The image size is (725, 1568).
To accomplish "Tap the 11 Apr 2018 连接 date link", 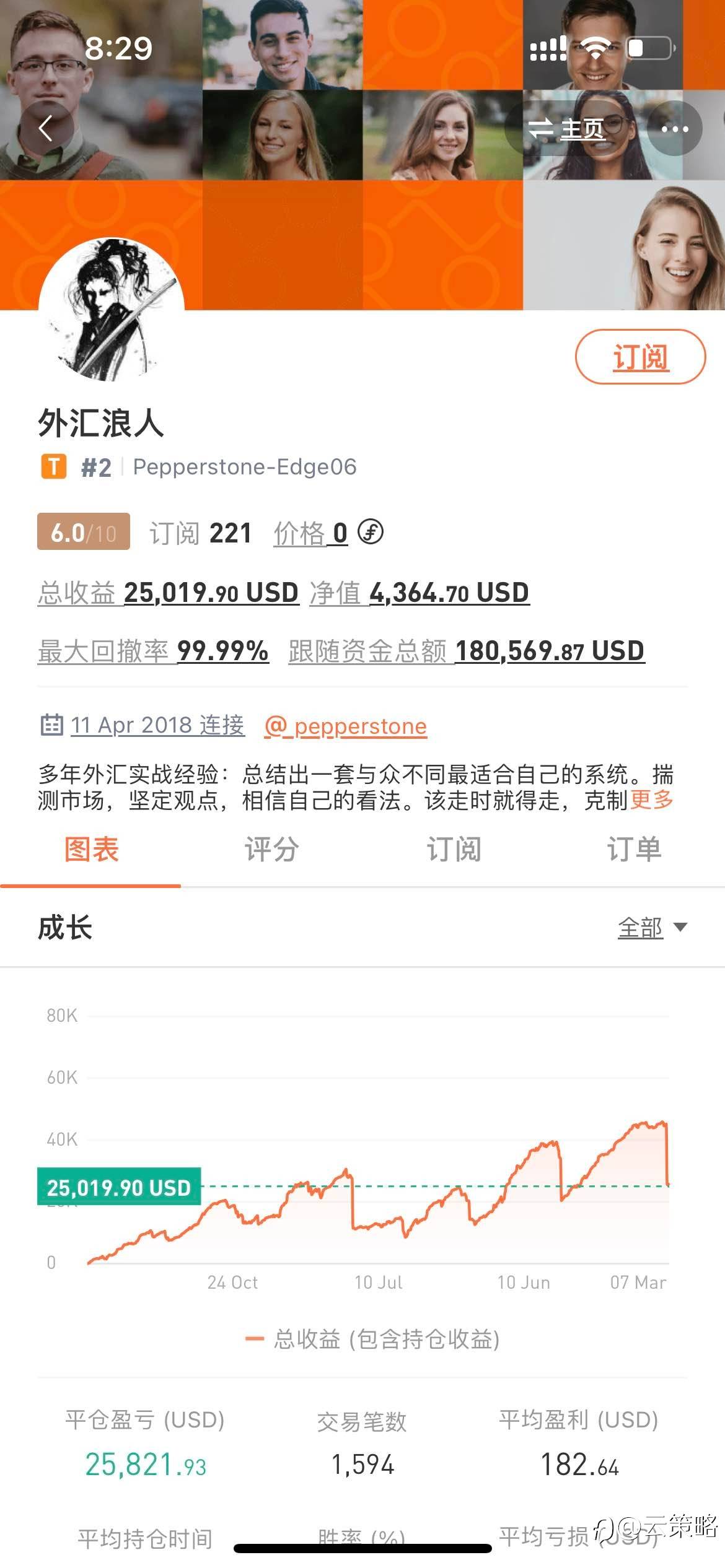I will [x=143, y=725].
